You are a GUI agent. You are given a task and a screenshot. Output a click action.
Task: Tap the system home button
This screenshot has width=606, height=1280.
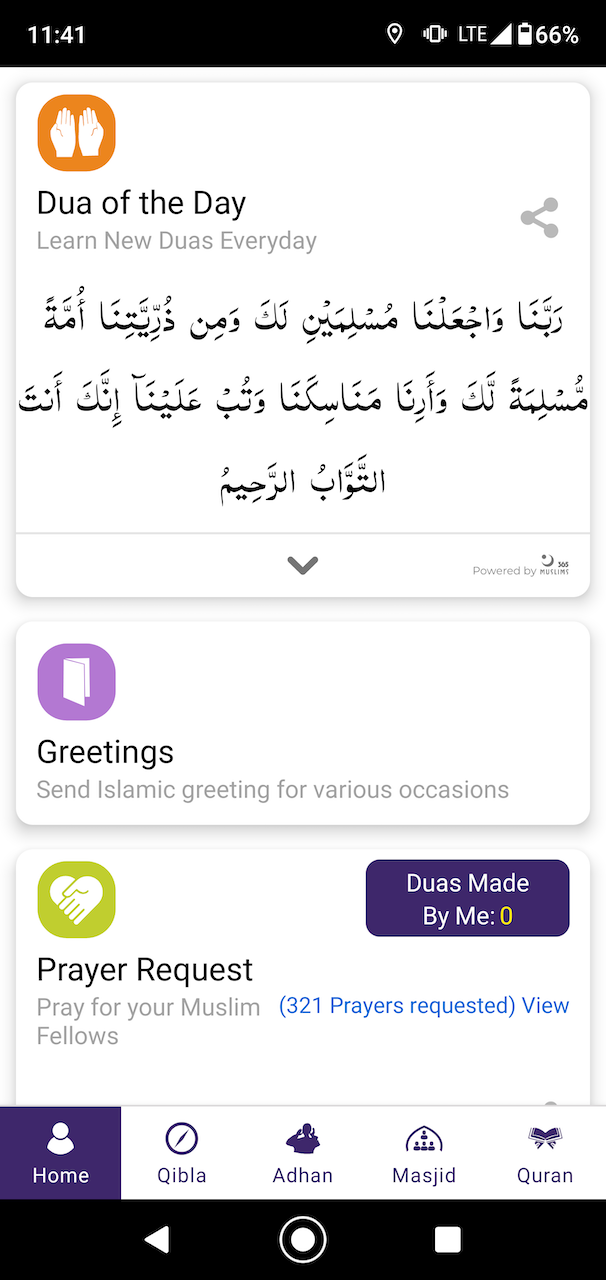click(x=303, y=1240)
